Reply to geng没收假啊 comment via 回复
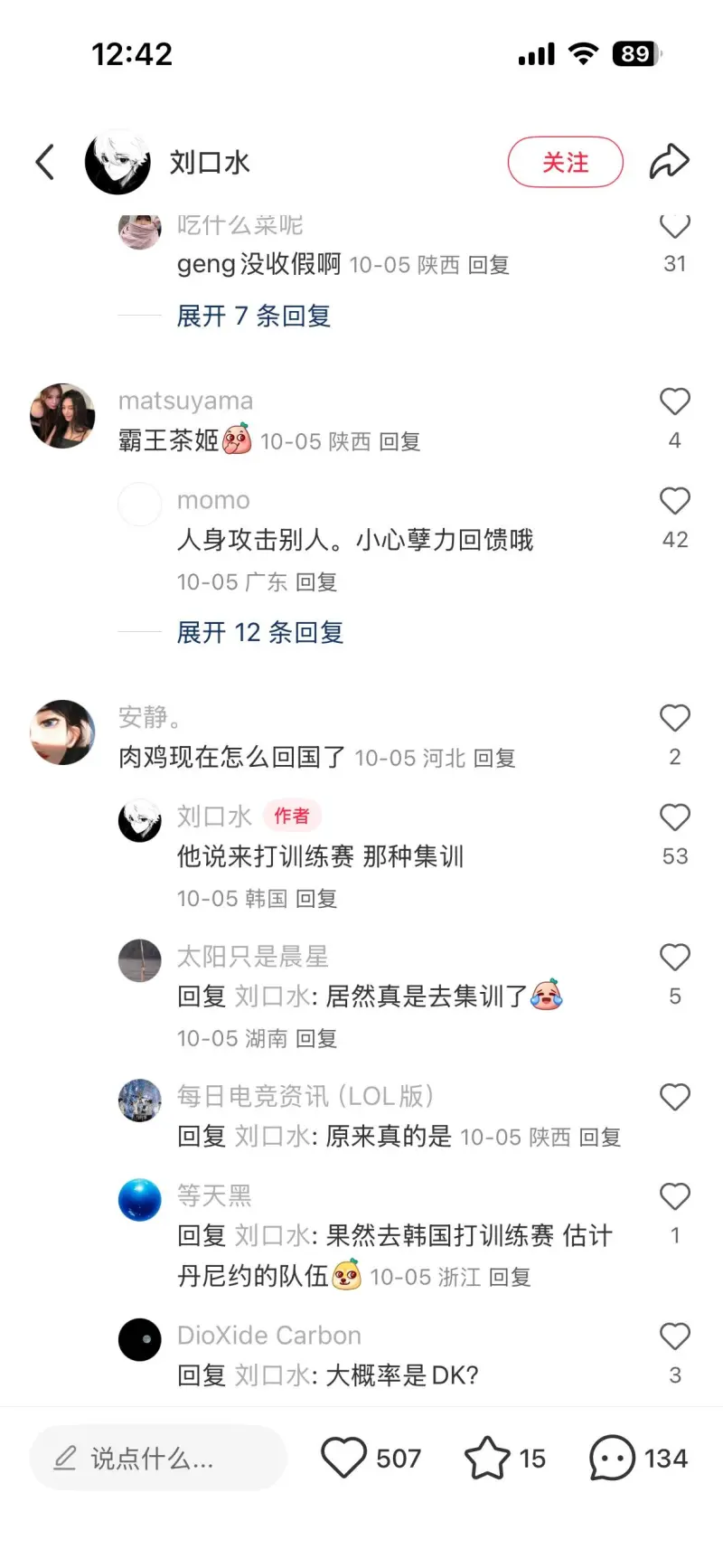723x1568 pixels. [x=489, y=265]
